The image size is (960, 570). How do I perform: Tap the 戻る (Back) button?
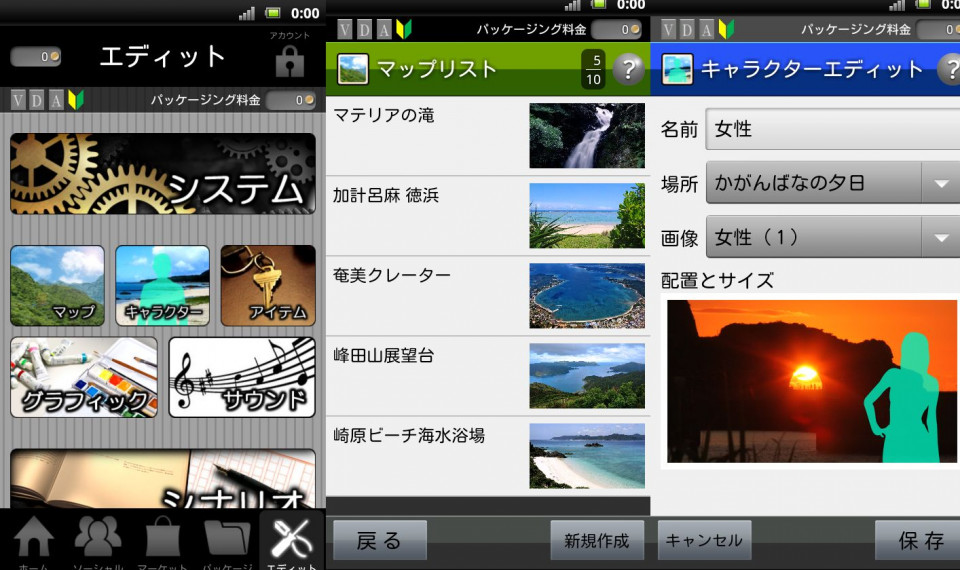[380, 540]
